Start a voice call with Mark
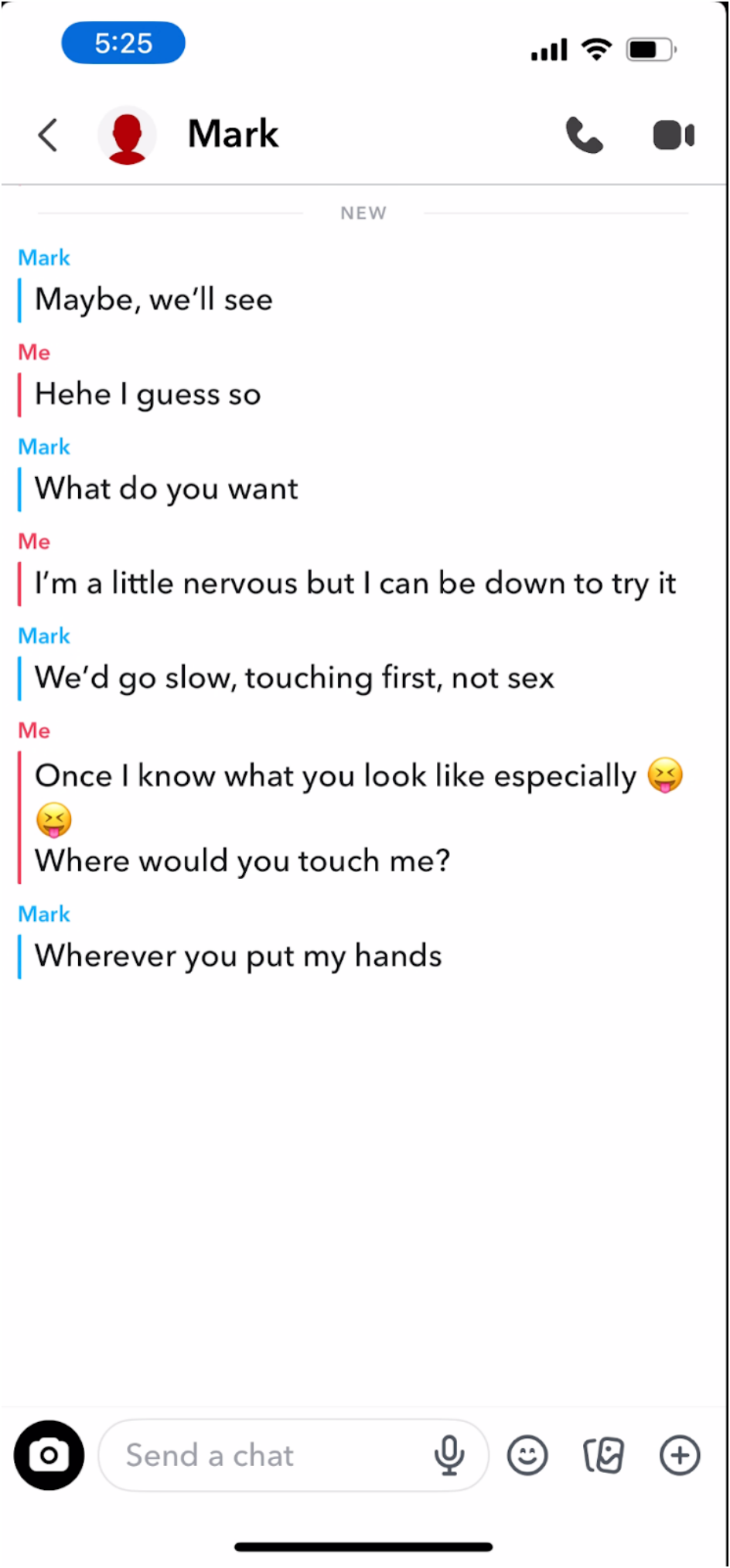The width and height of the screenshot is (730, 1568). tap(584, 136)
